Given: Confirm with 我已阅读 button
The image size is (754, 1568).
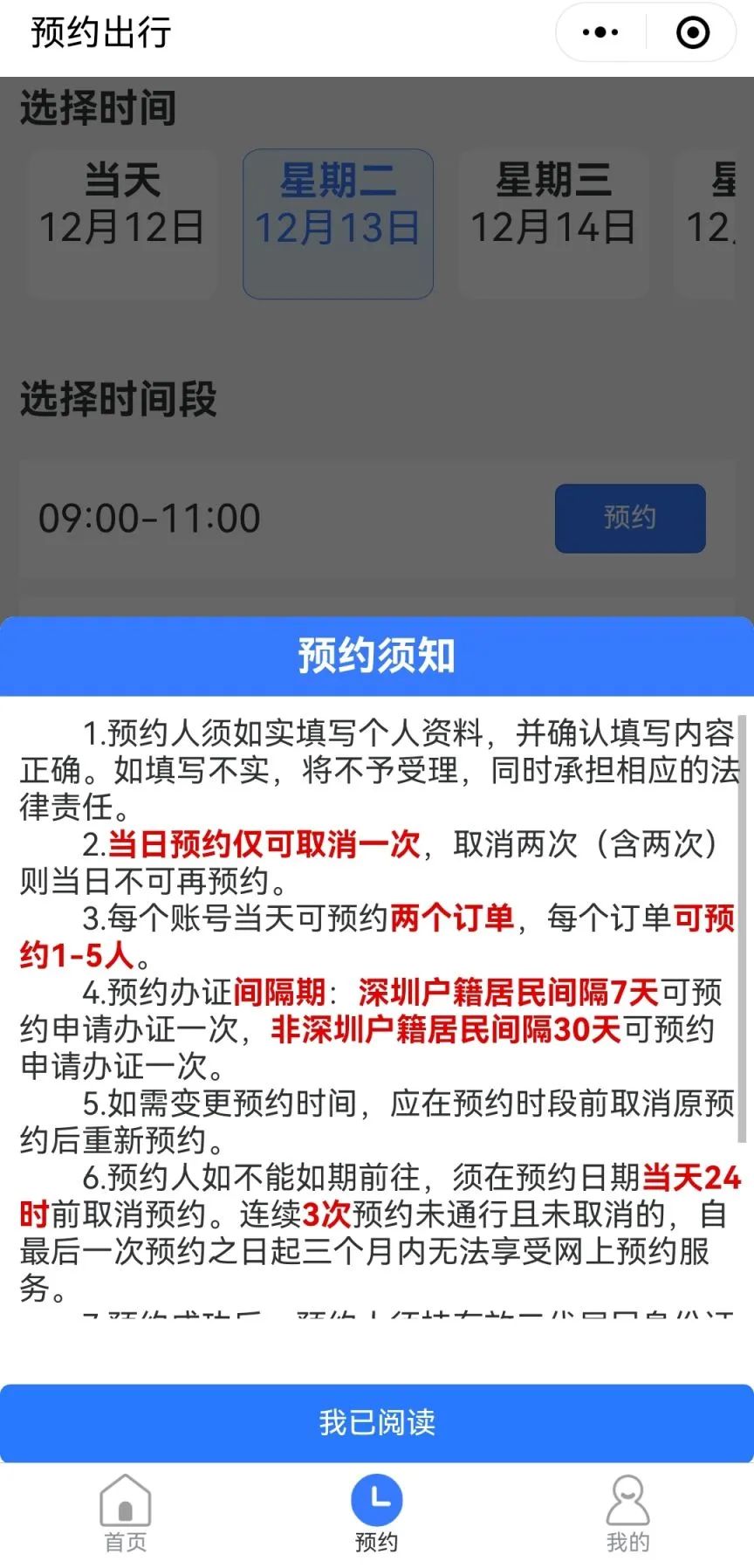Looking at the screenshot, I should tap(377, 1422).
